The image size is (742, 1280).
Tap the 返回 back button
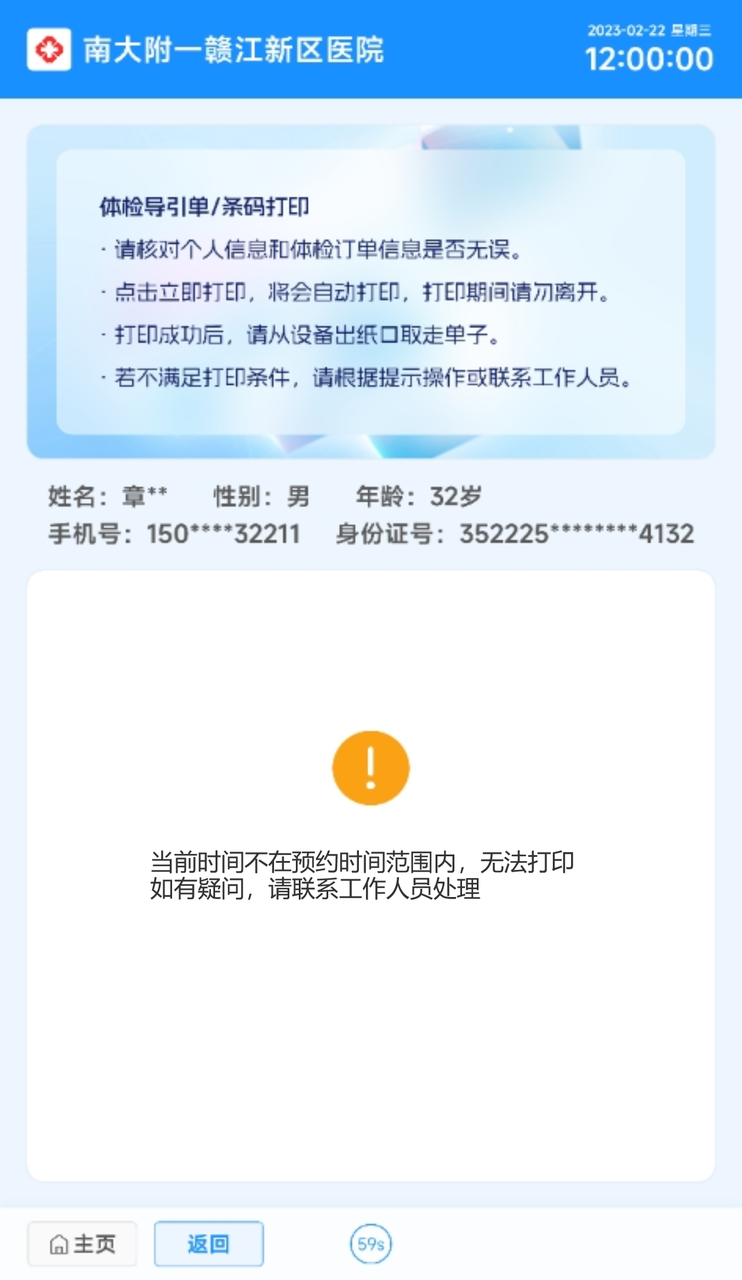208,1244
